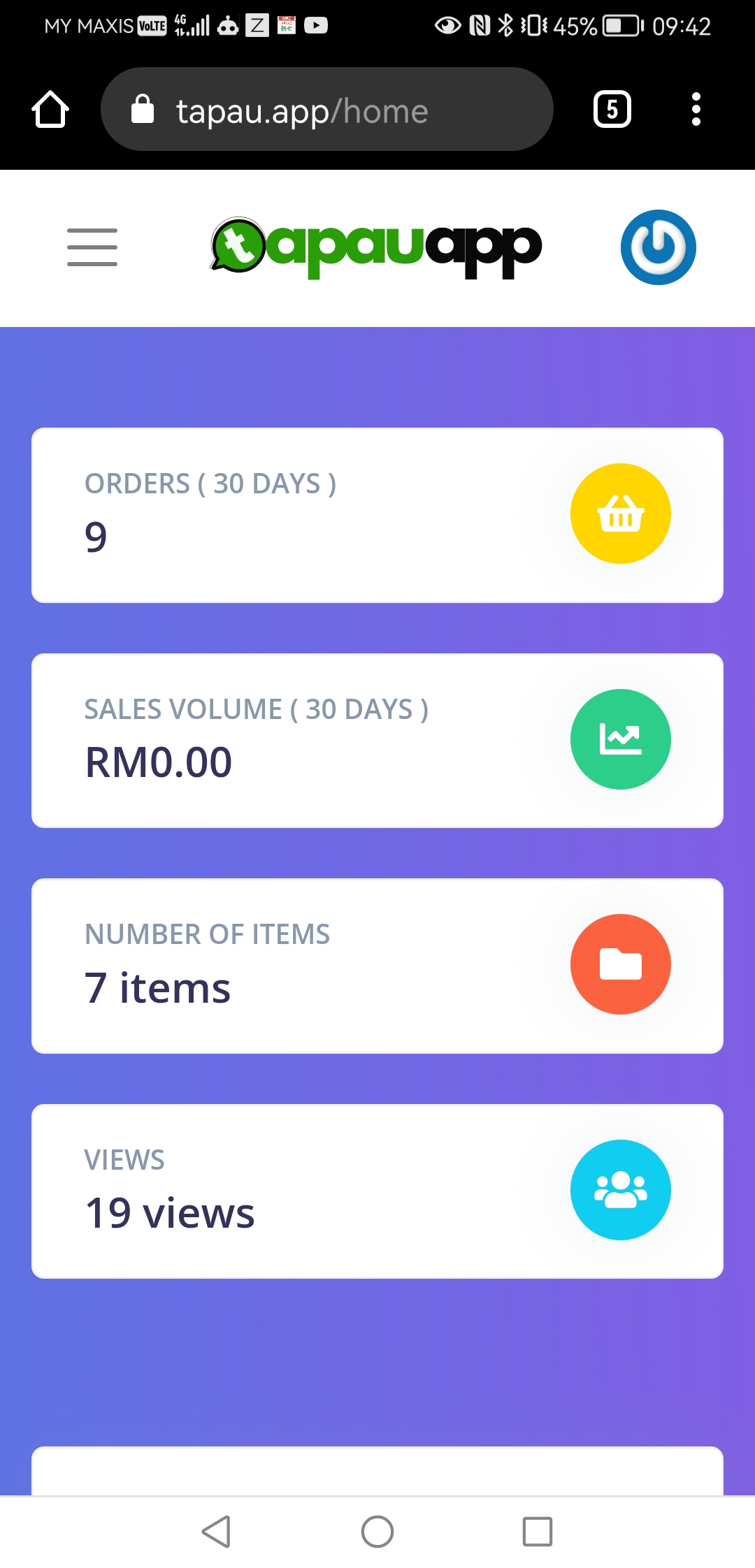The width and height of the screenshot is (755, 1568).
Task: View the Sales Volume card
Action: [x=377, y=741]
